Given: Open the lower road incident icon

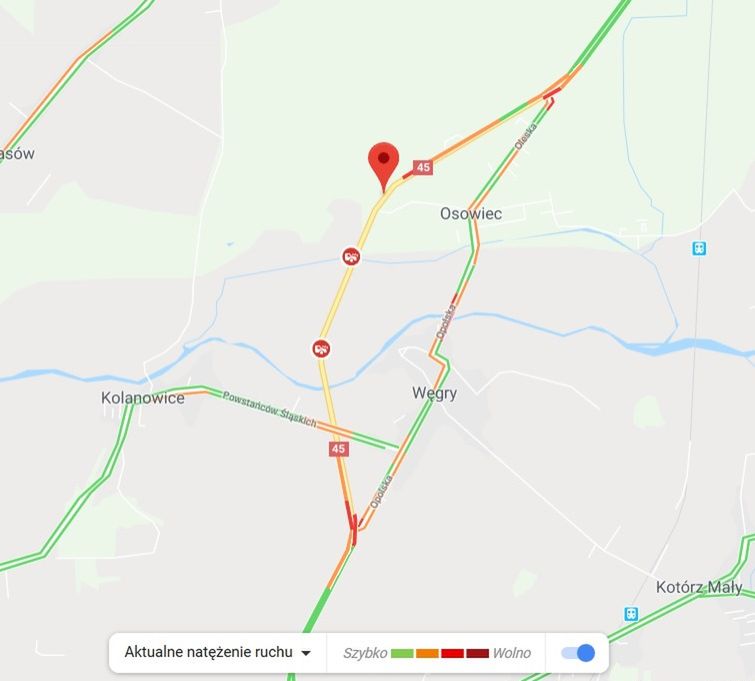Looking at the screenshot, I should point(321,348).
